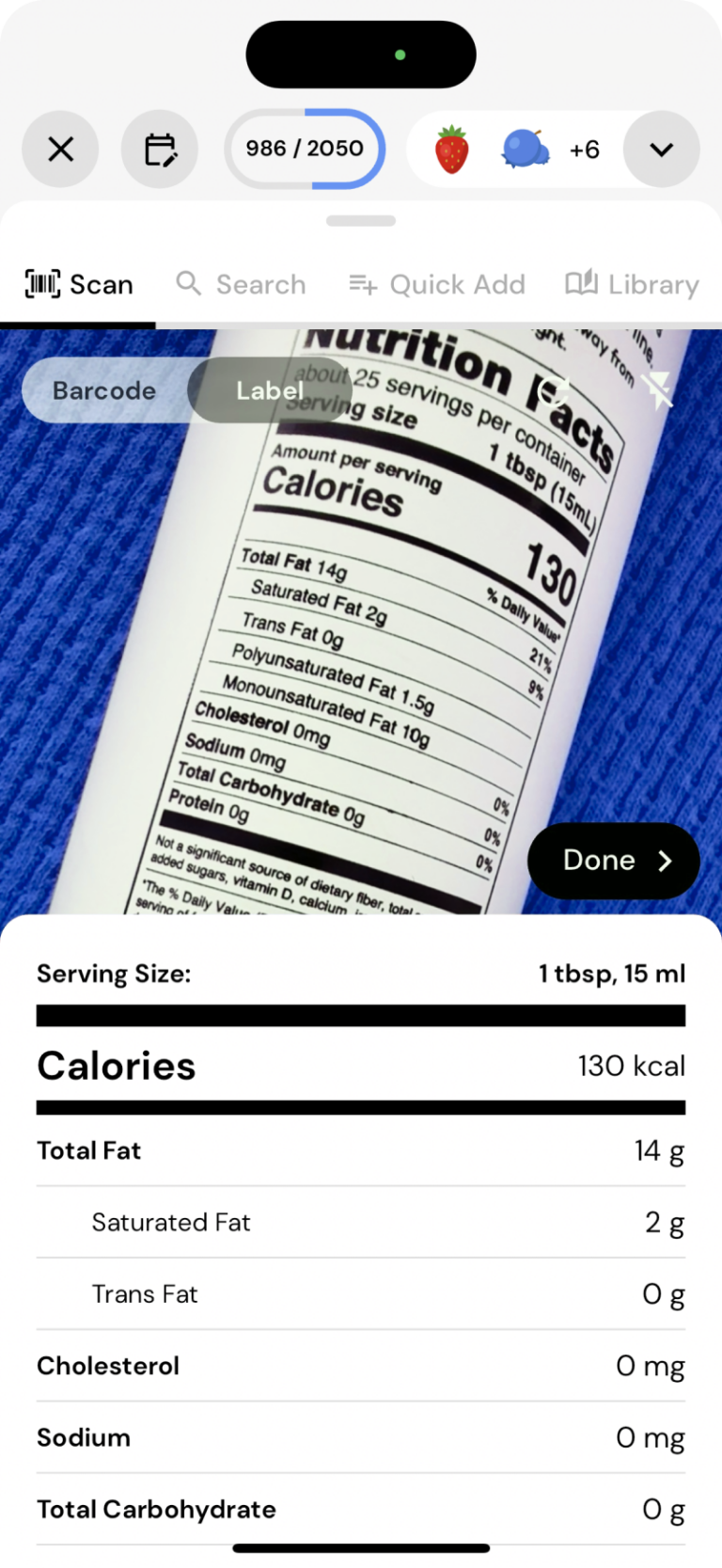Toggle the camera flash on
This screenshot has height=1568, width=722.
coord(658,389)
